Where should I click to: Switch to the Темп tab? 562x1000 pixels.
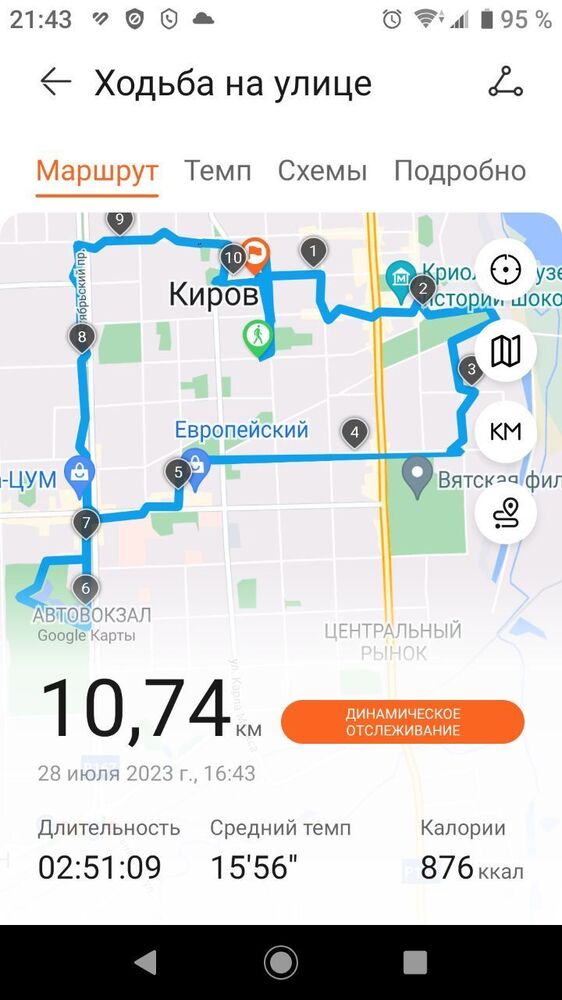[218, 171]
